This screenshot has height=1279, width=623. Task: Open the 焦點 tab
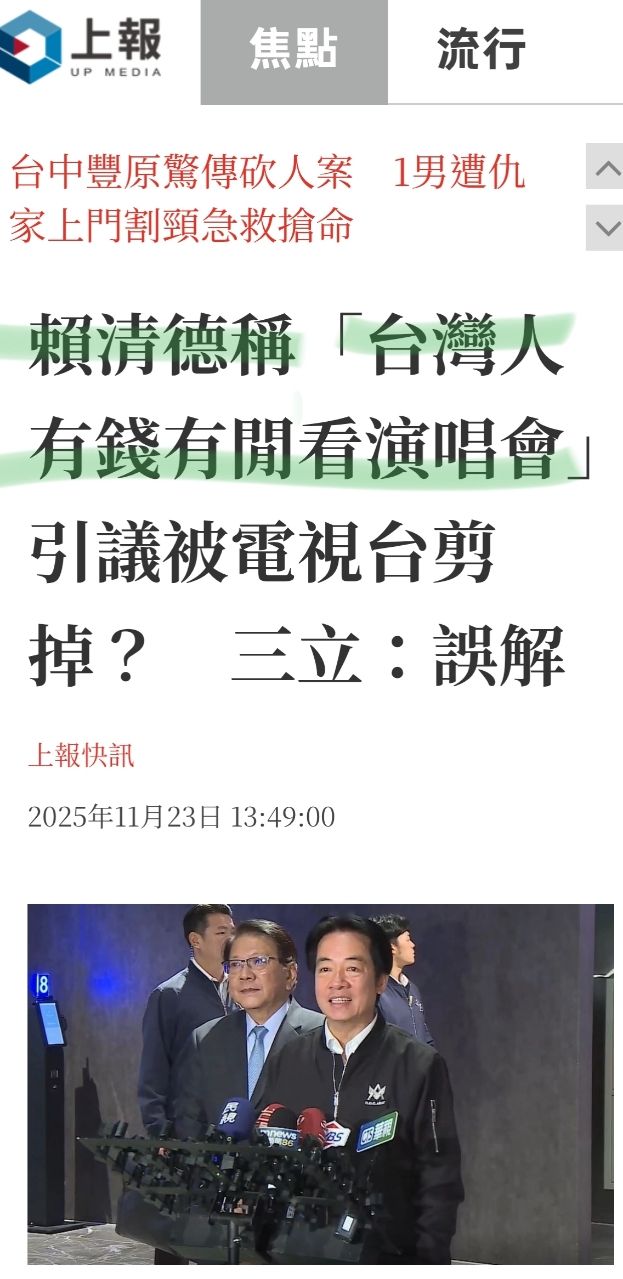[293, 51]
